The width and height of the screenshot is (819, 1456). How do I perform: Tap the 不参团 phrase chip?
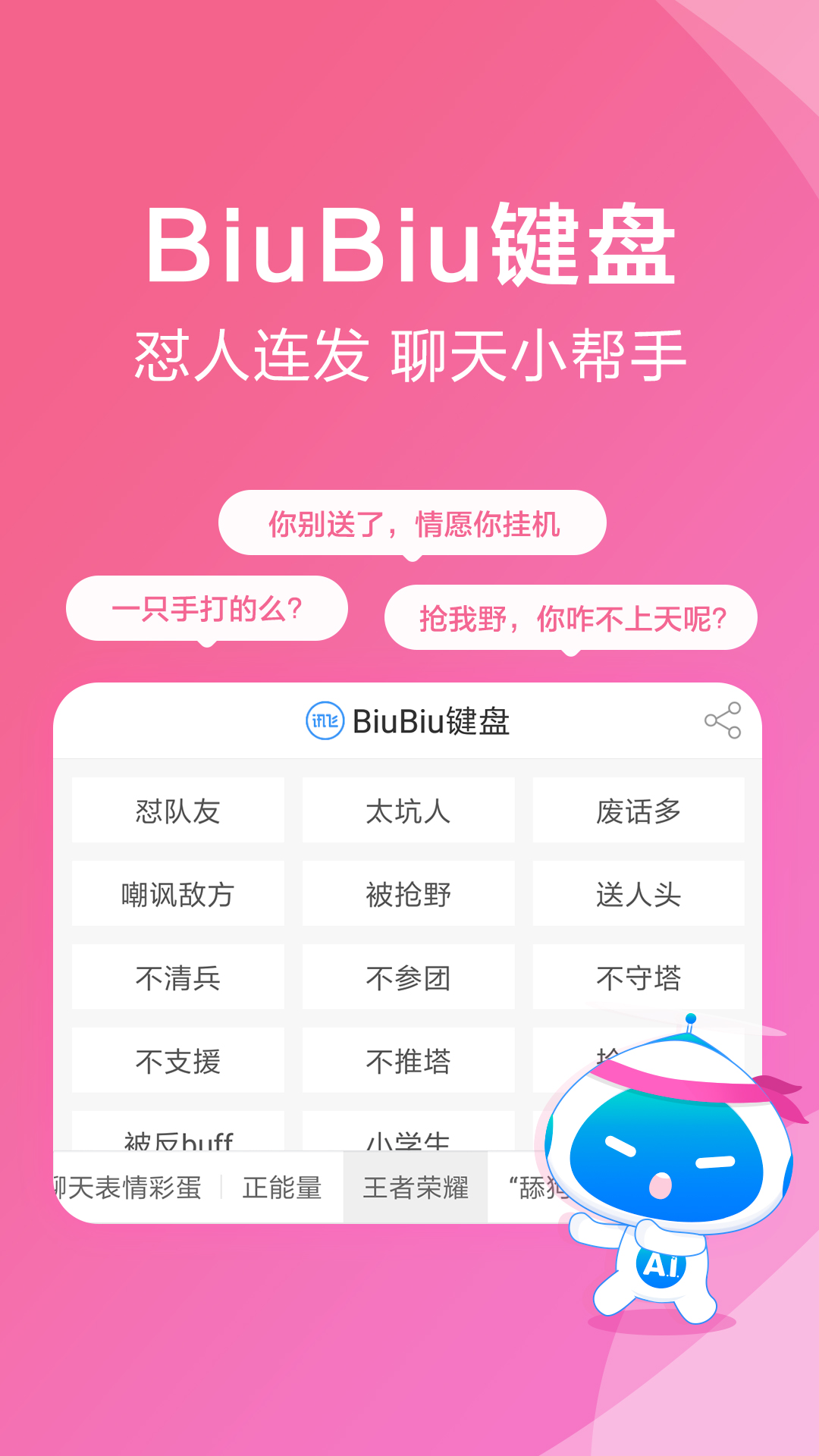(x=409, y=977)
